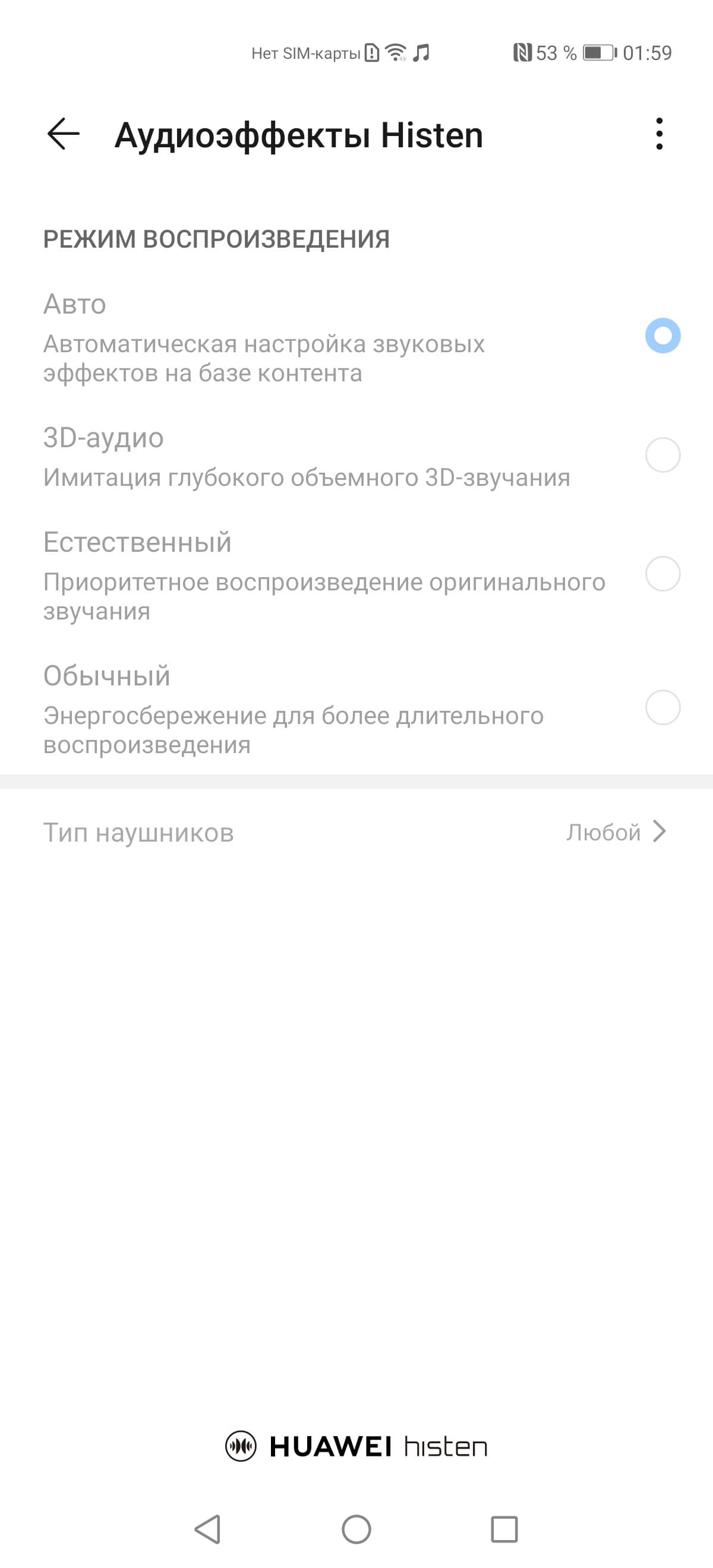Open the three-dot overflow menu
This screenshot has height=1568, width=713.
point(659,134)
